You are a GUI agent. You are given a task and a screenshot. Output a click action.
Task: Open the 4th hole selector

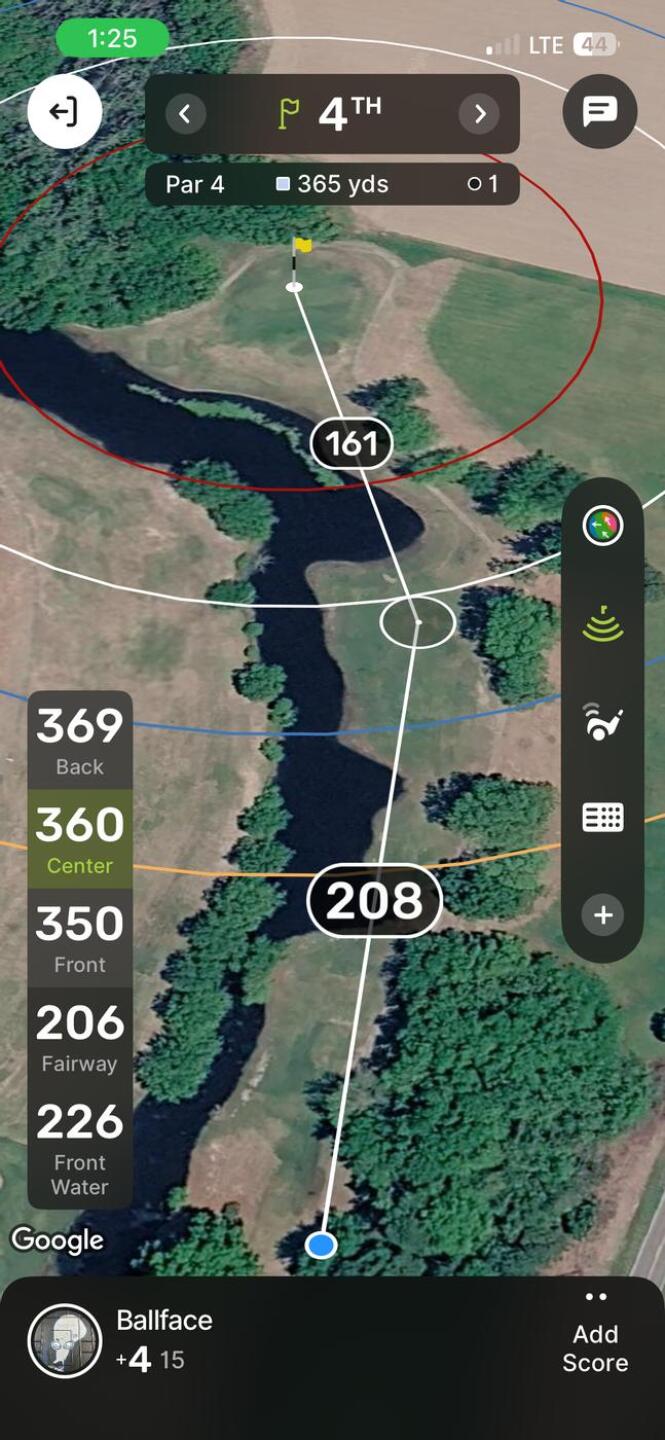(x=332, y=114)
